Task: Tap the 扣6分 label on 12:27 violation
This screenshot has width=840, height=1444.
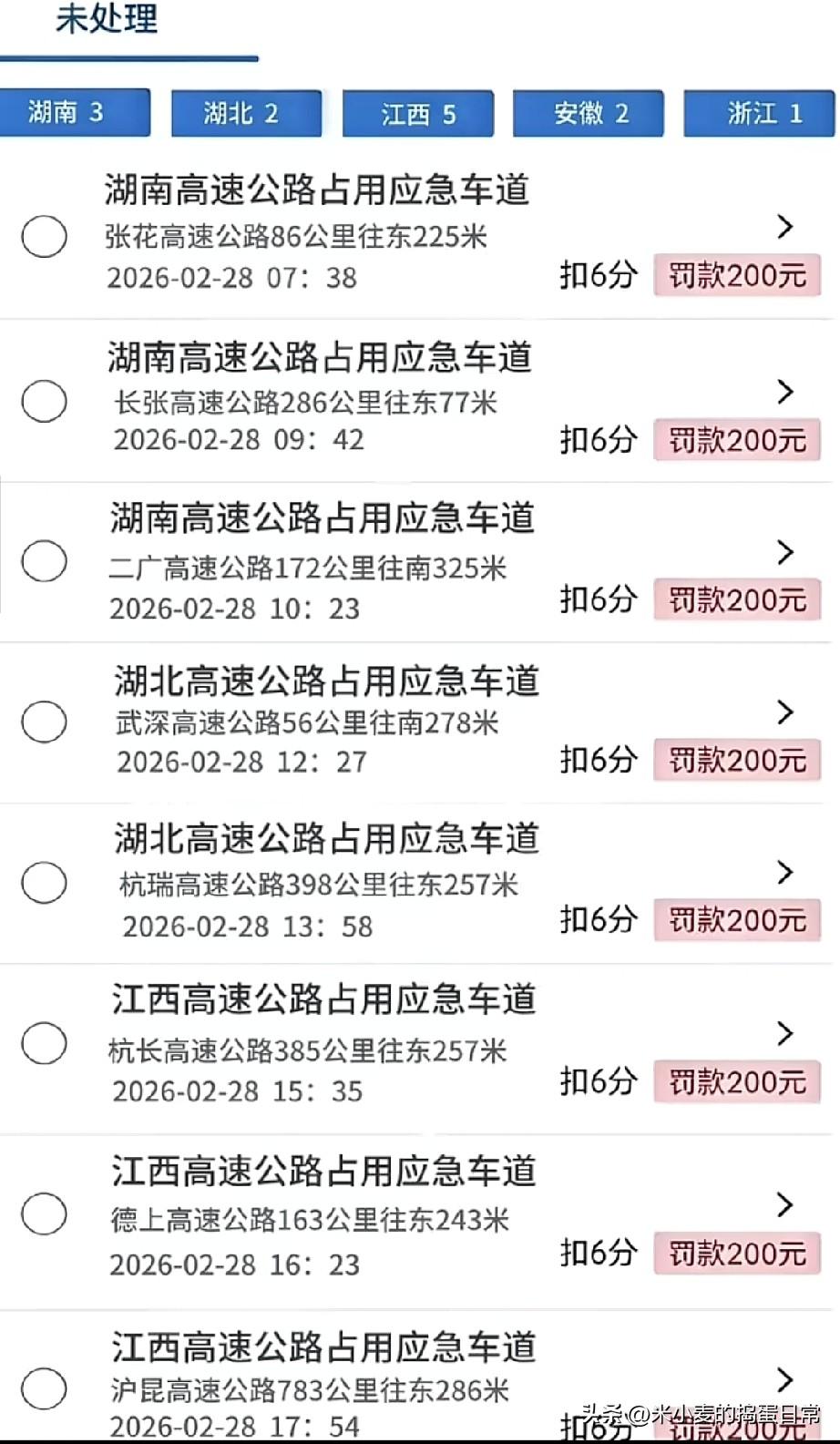Action: [598, 758]
